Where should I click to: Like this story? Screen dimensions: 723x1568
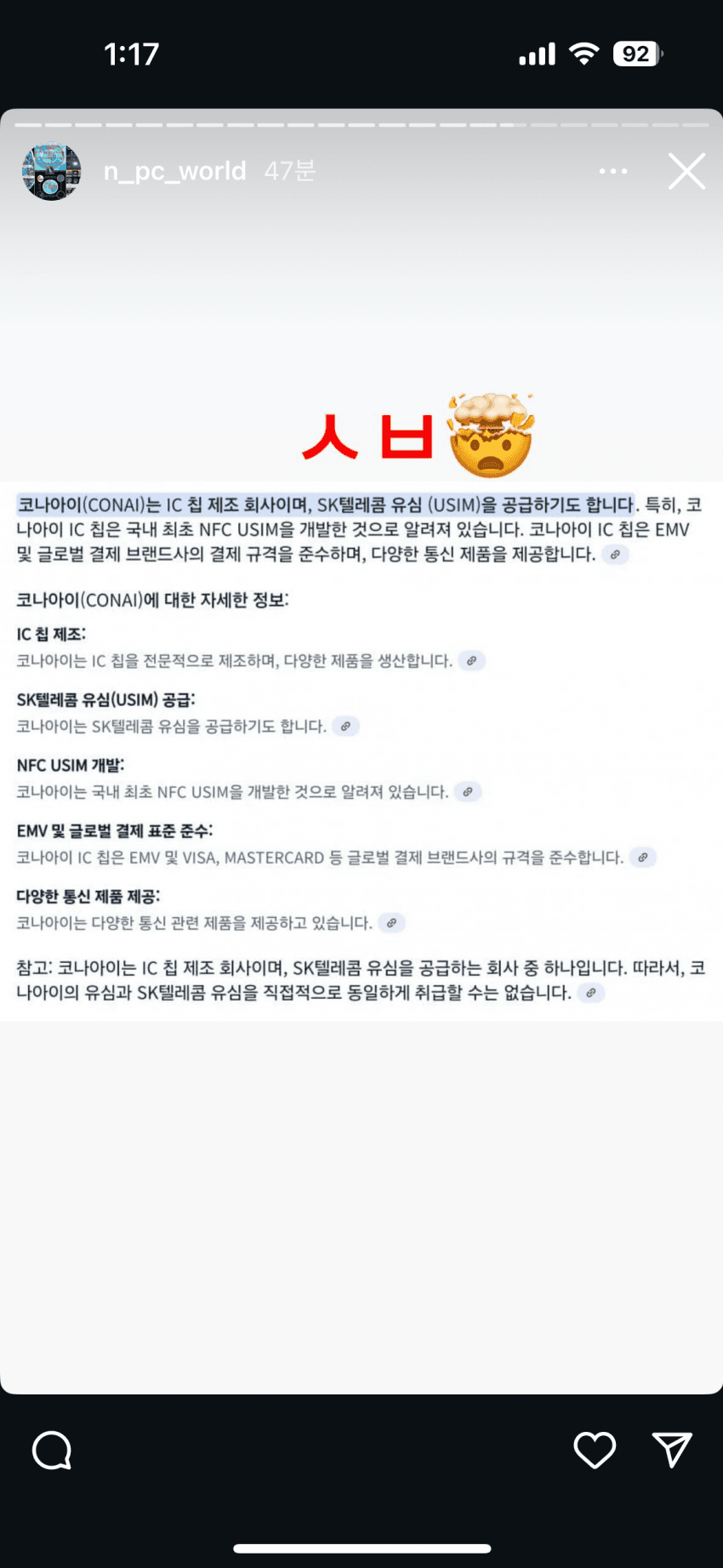(595, 1450)
